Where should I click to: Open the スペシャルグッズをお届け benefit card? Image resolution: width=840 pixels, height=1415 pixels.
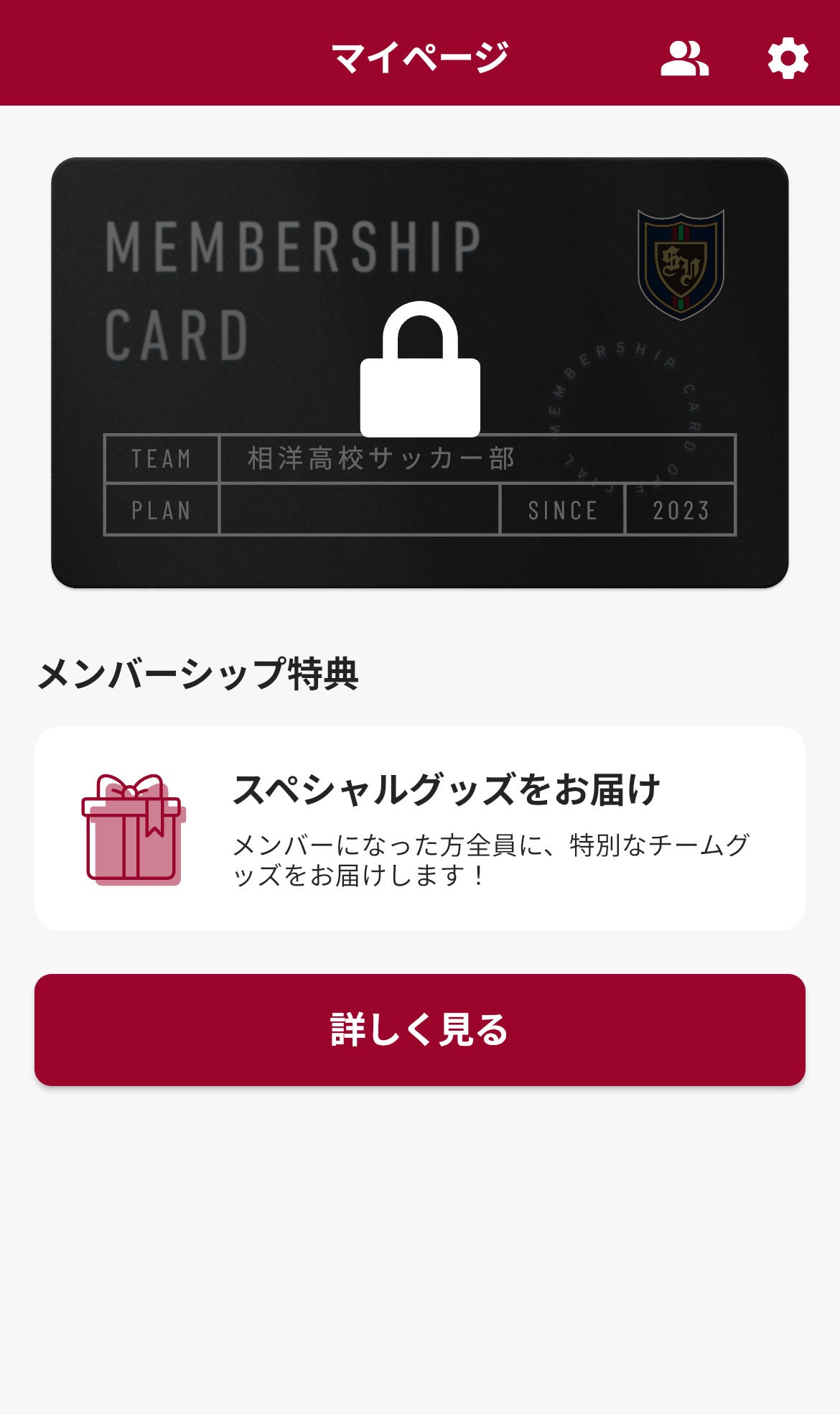[420, 828]
